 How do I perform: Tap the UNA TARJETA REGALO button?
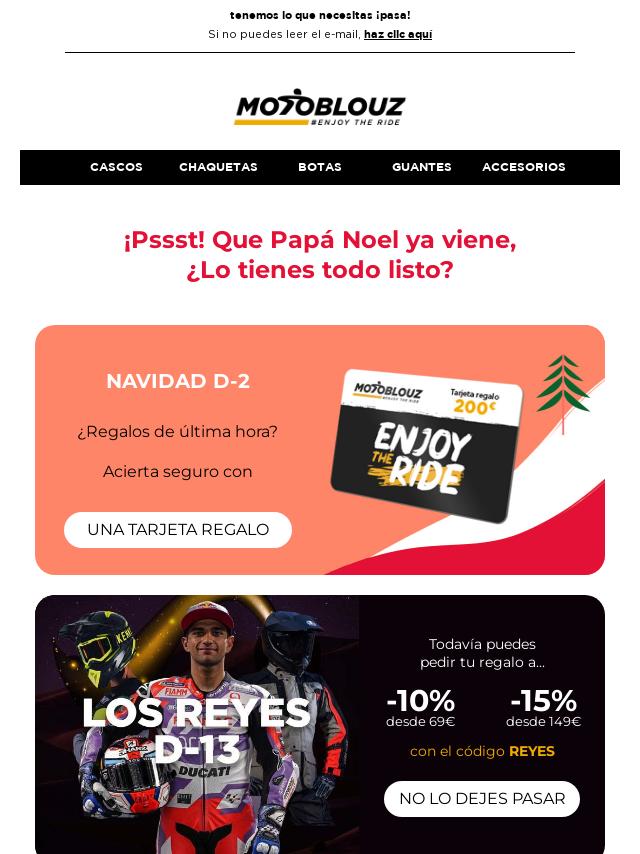(x=178, y=530)
